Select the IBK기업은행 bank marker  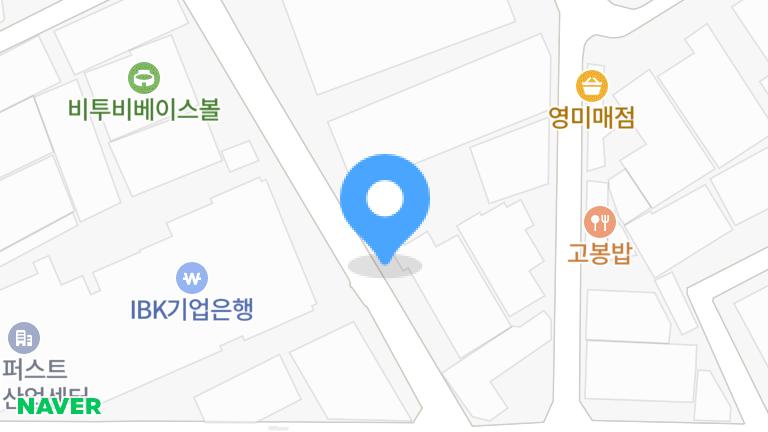click(x=191, y=277)
